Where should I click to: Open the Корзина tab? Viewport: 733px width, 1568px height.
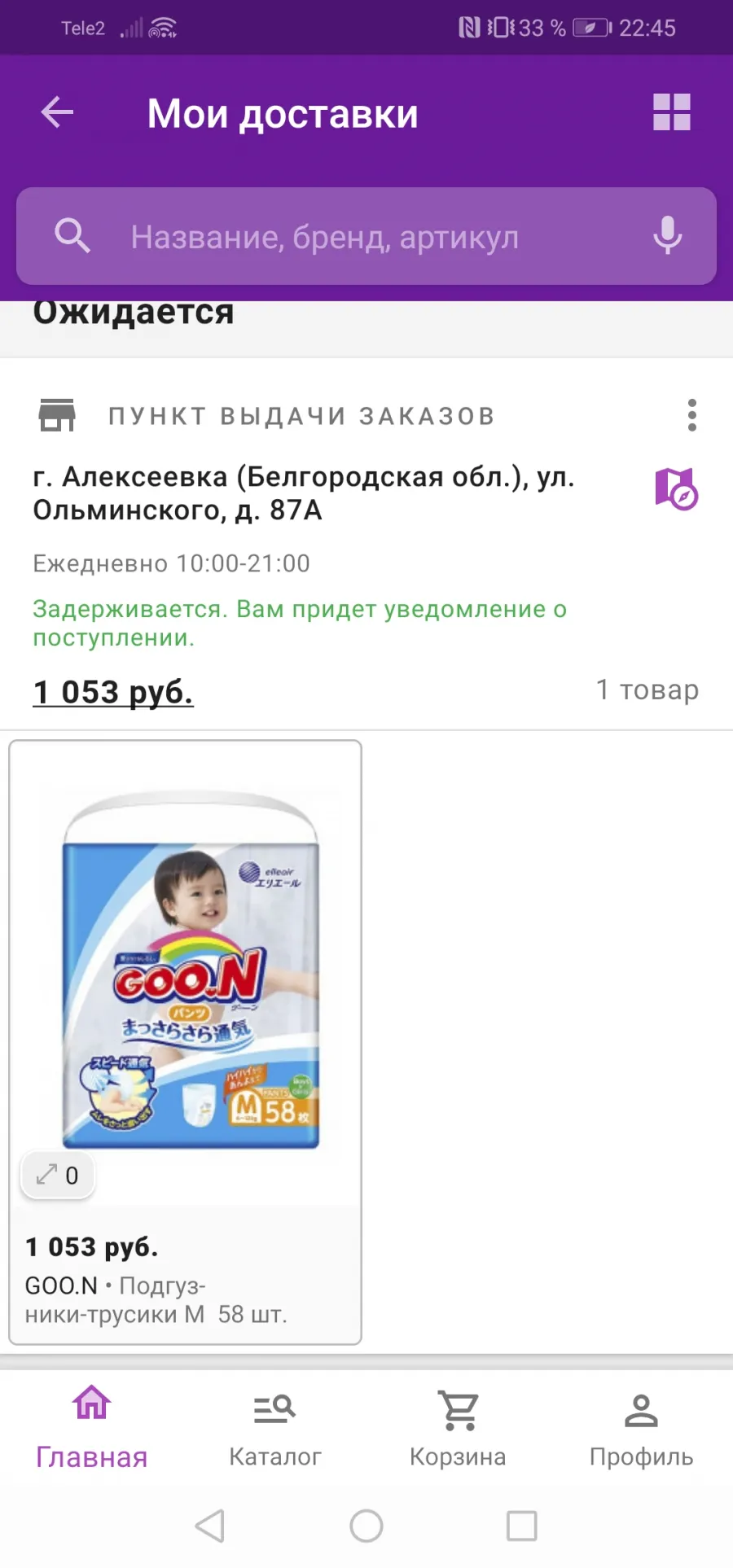pos(458,1428)
